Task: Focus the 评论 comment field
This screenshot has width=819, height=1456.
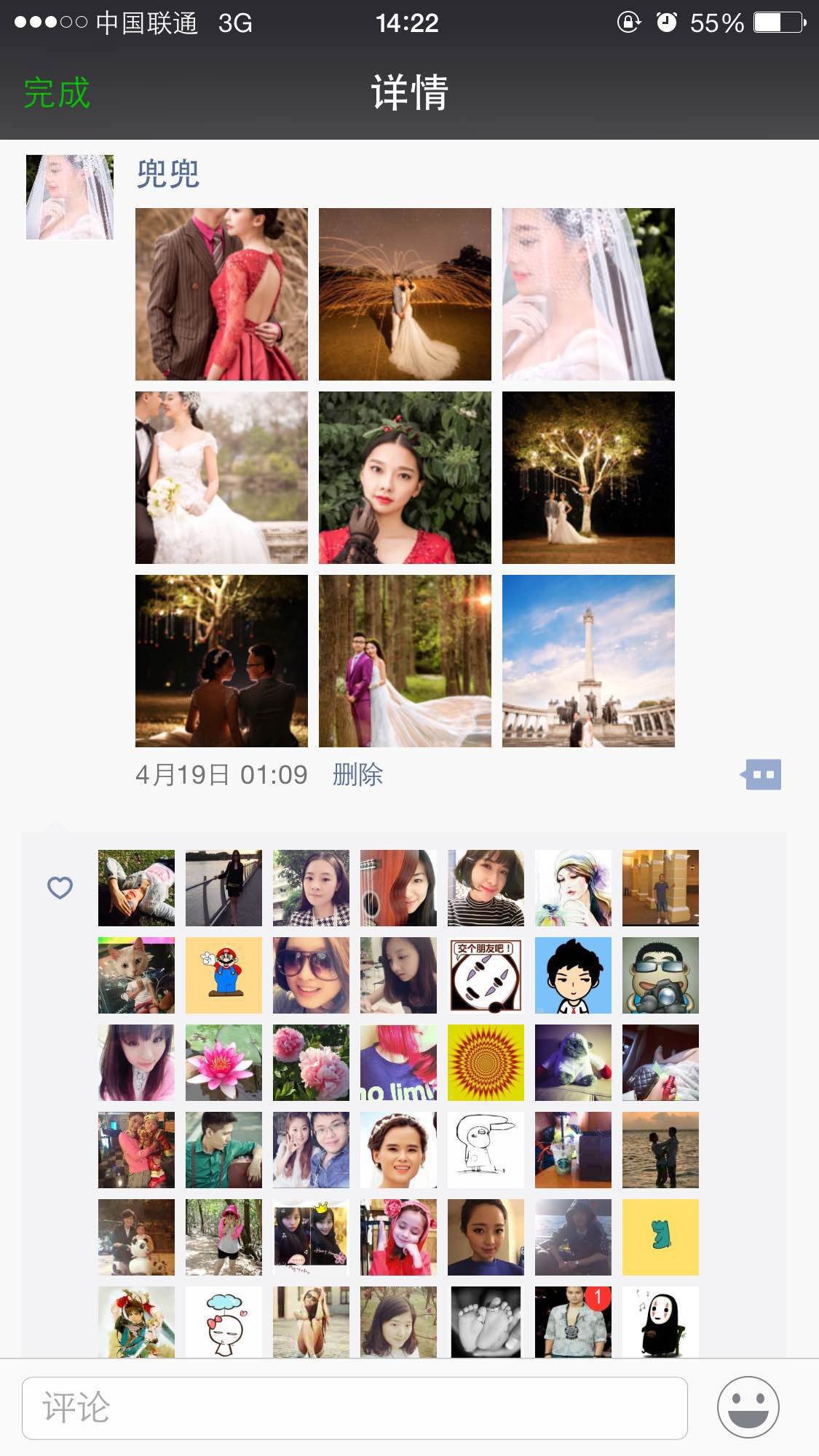Action: pyautogui.click(x=355, y=1407)
